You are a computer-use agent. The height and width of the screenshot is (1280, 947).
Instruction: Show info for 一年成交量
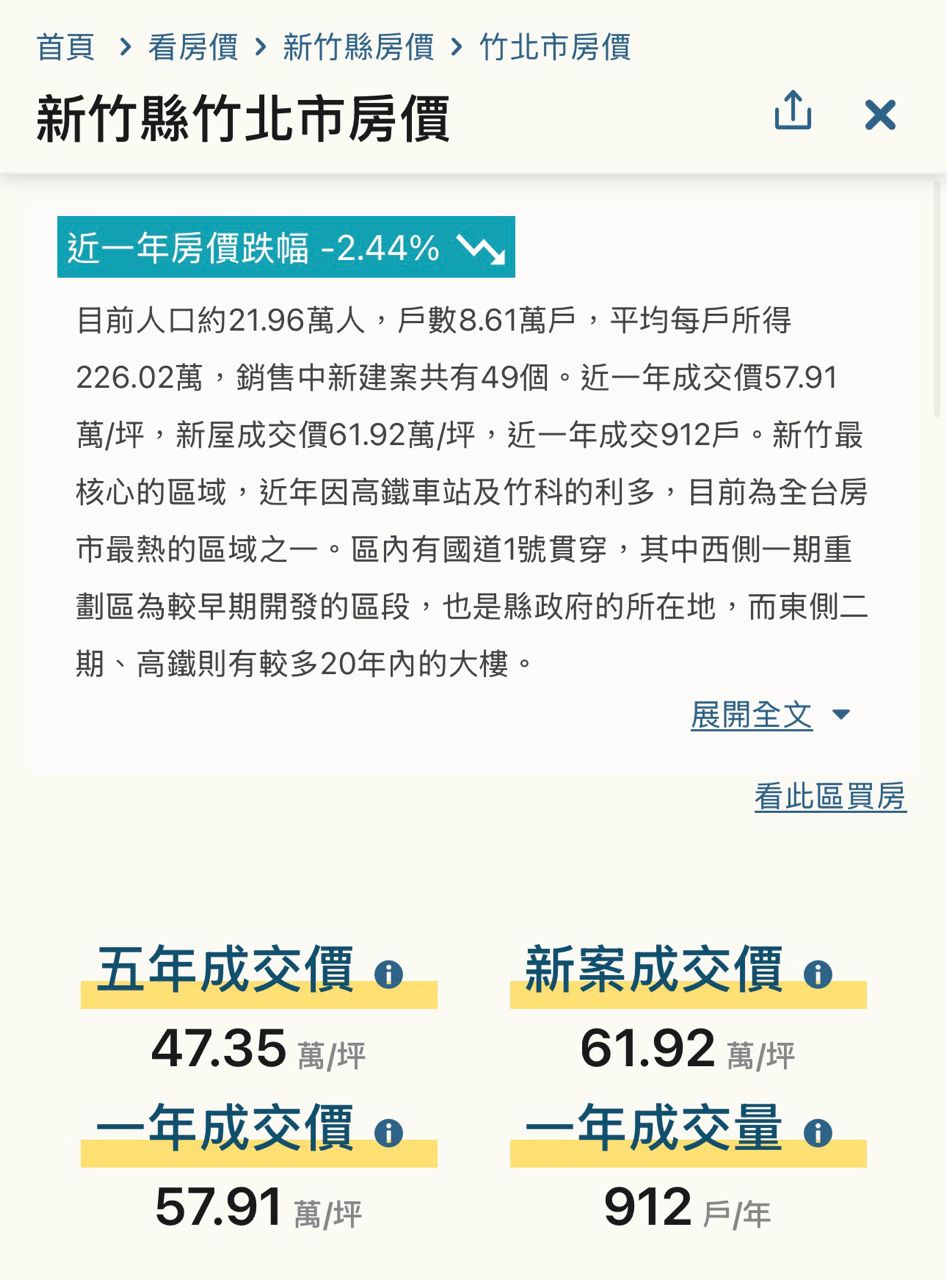[817, 1132]
